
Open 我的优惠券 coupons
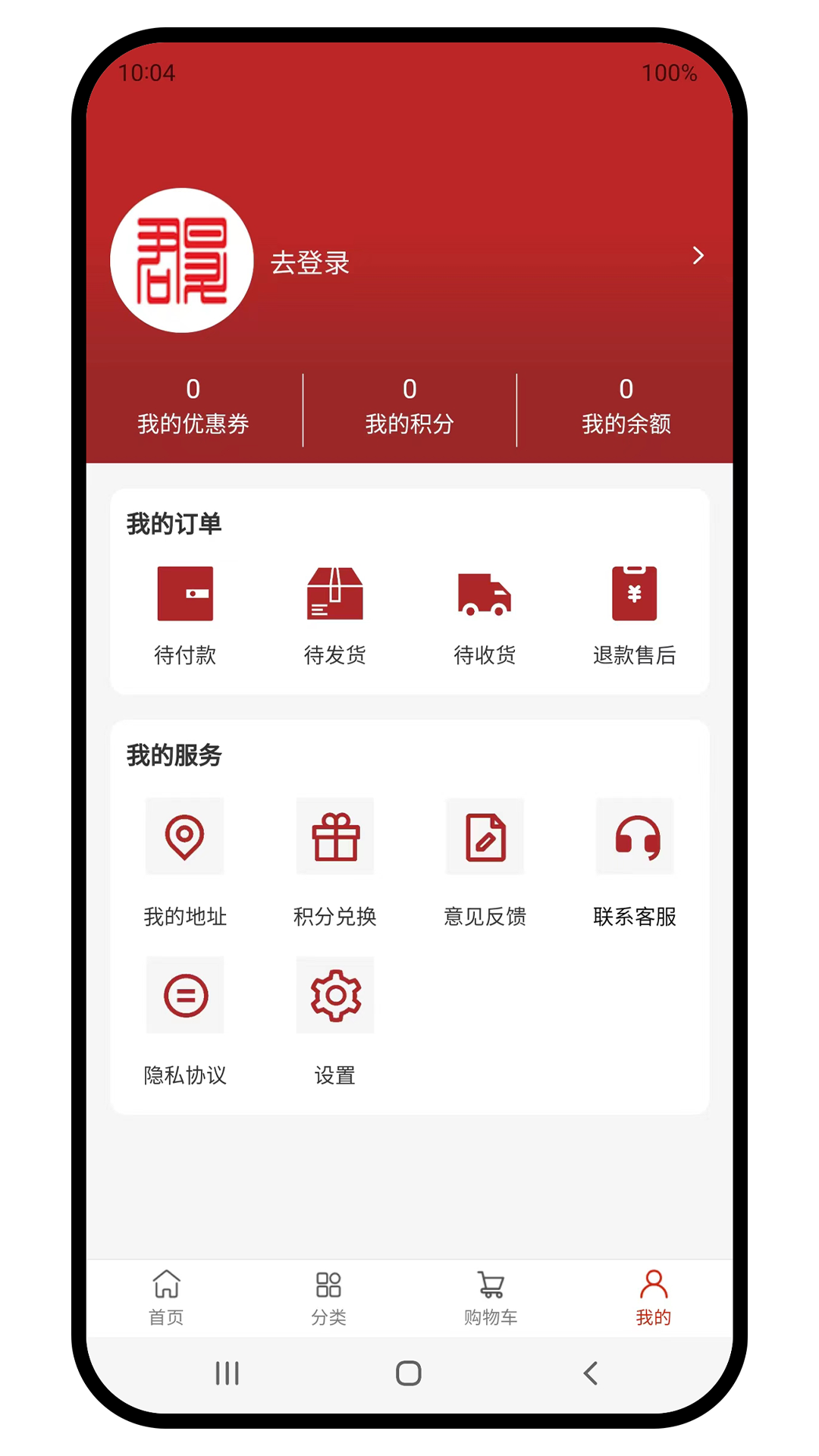click(x=193, y=407)
